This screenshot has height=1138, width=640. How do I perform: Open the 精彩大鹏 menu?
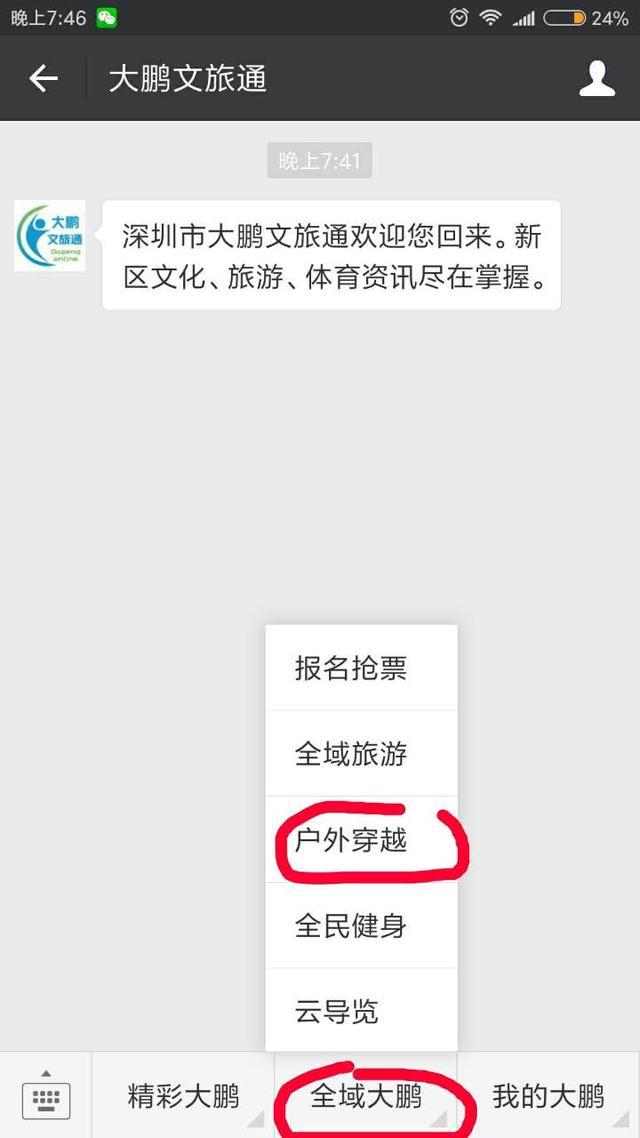pyautogui.click(x=183, y=1096)
